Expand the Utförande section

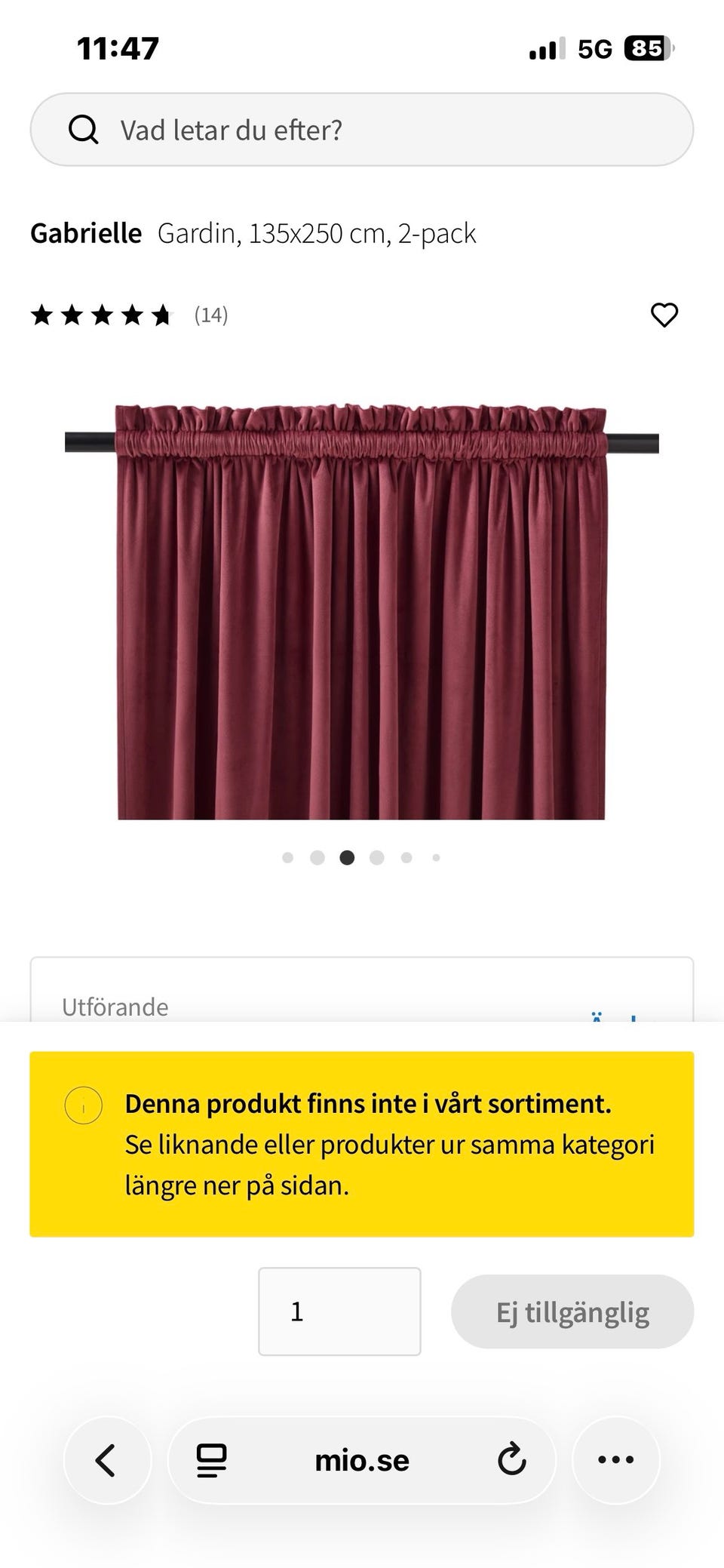pos(115,1006)
